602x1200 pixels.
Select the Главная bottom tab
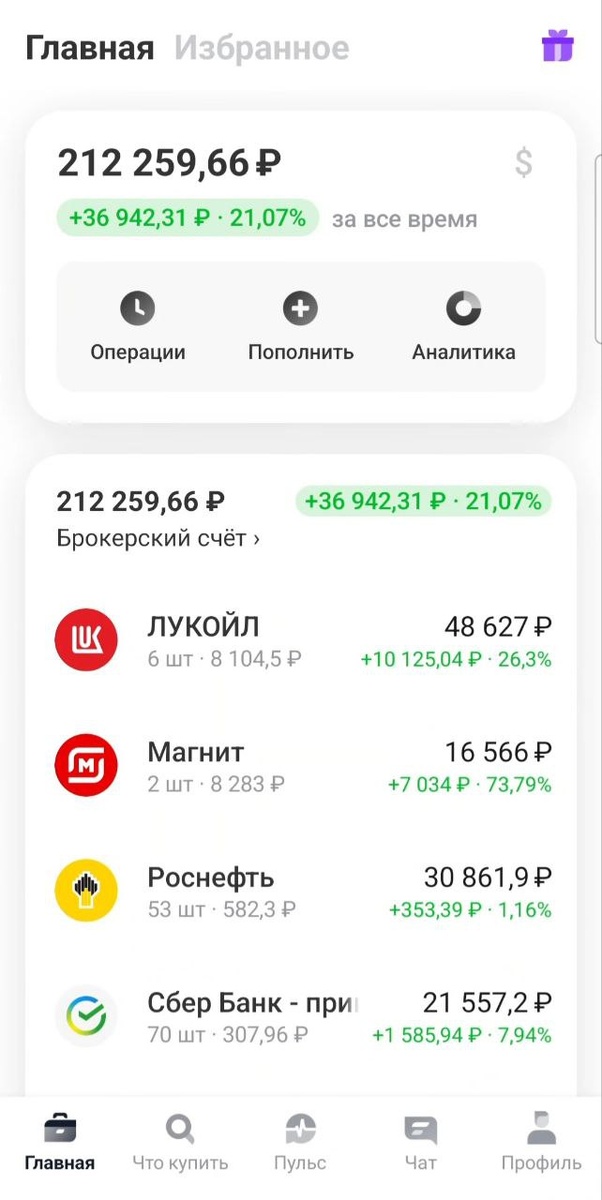click(x=60, y=1143)
